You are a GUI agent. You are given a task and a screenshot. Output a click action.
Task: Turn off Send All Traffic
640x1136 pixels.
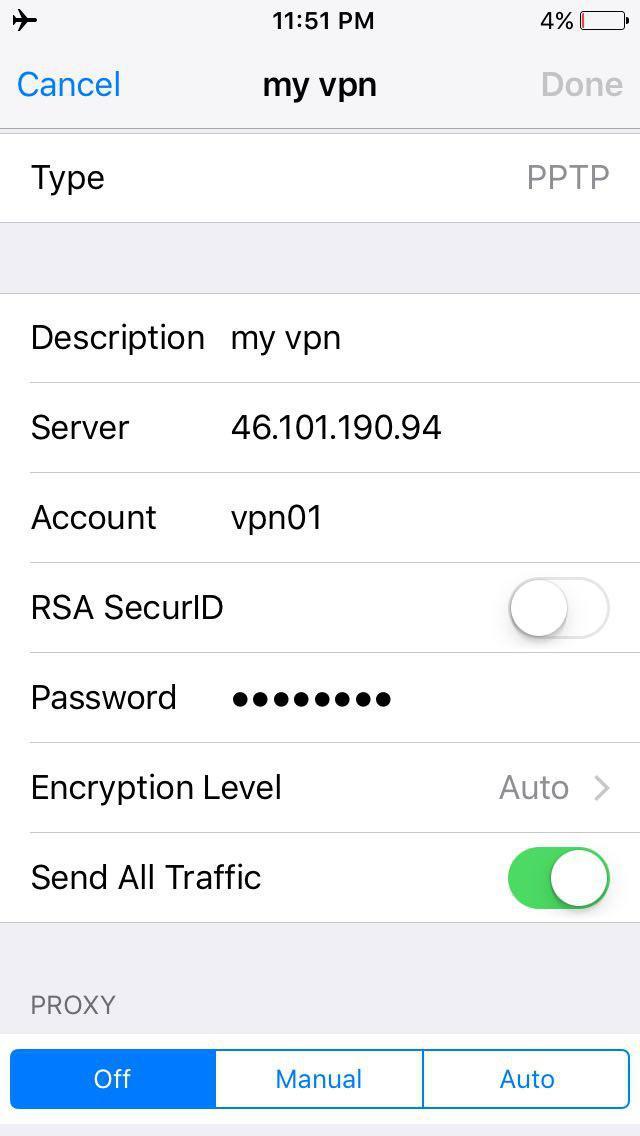coord(558,878)
